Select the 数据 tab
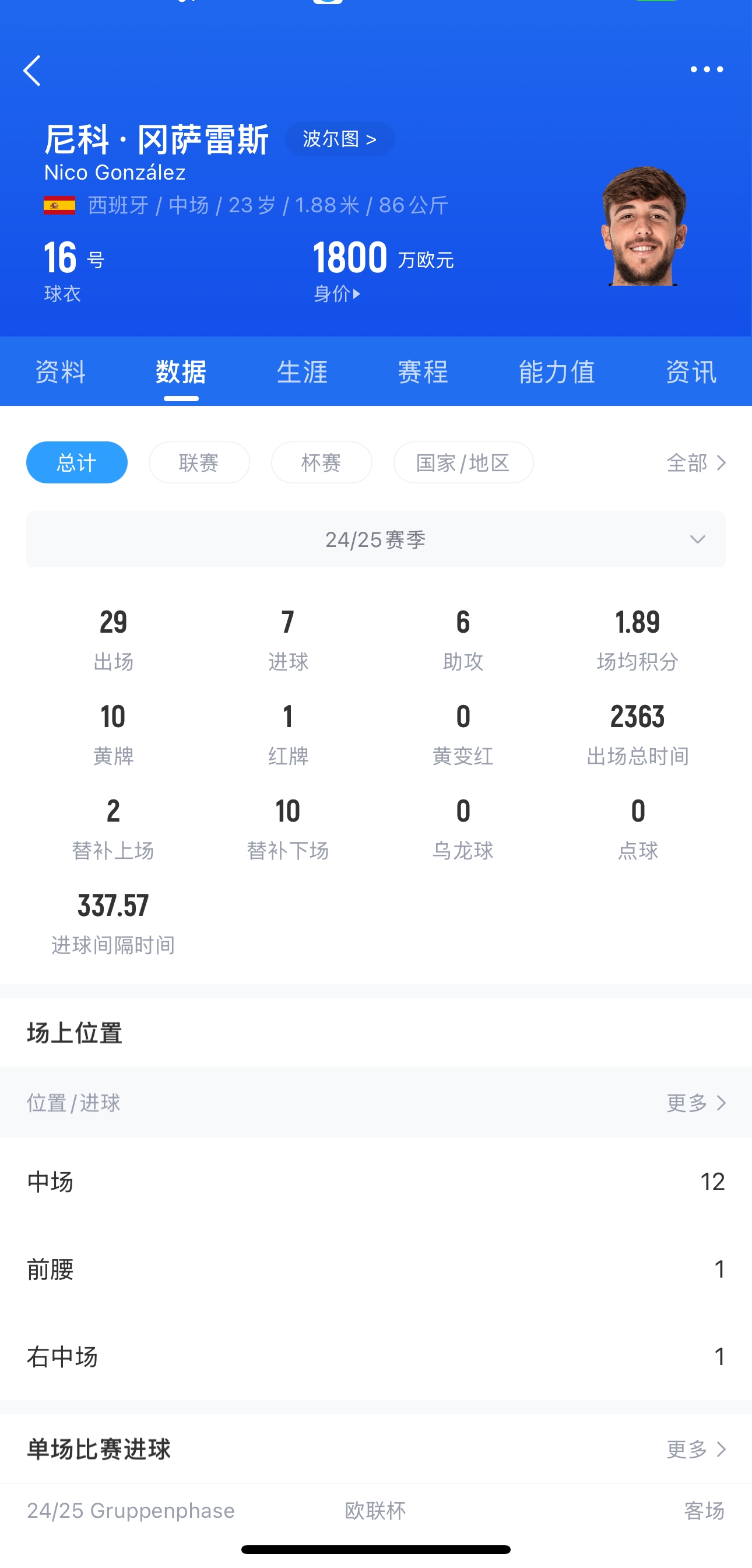Screen dimensions: 752x1568 click(x=181, y=371)
